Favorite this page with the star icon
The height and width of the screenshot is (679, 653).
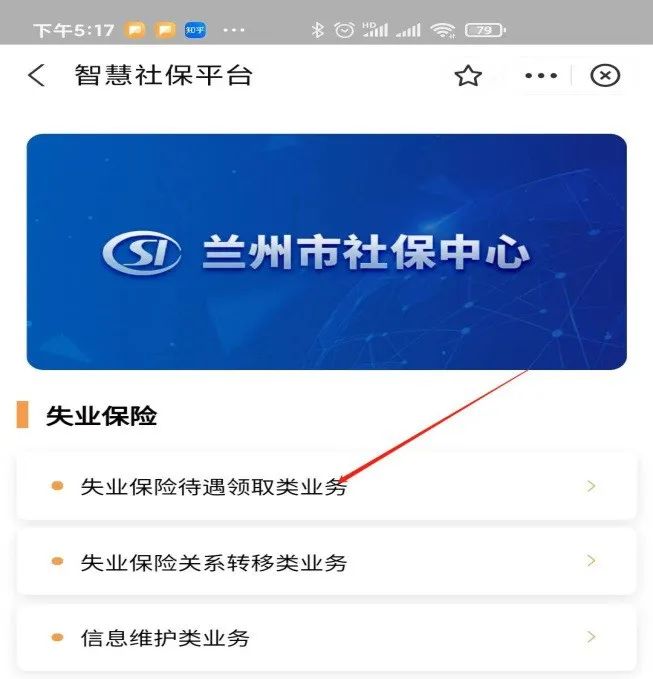tap(468, 76)
